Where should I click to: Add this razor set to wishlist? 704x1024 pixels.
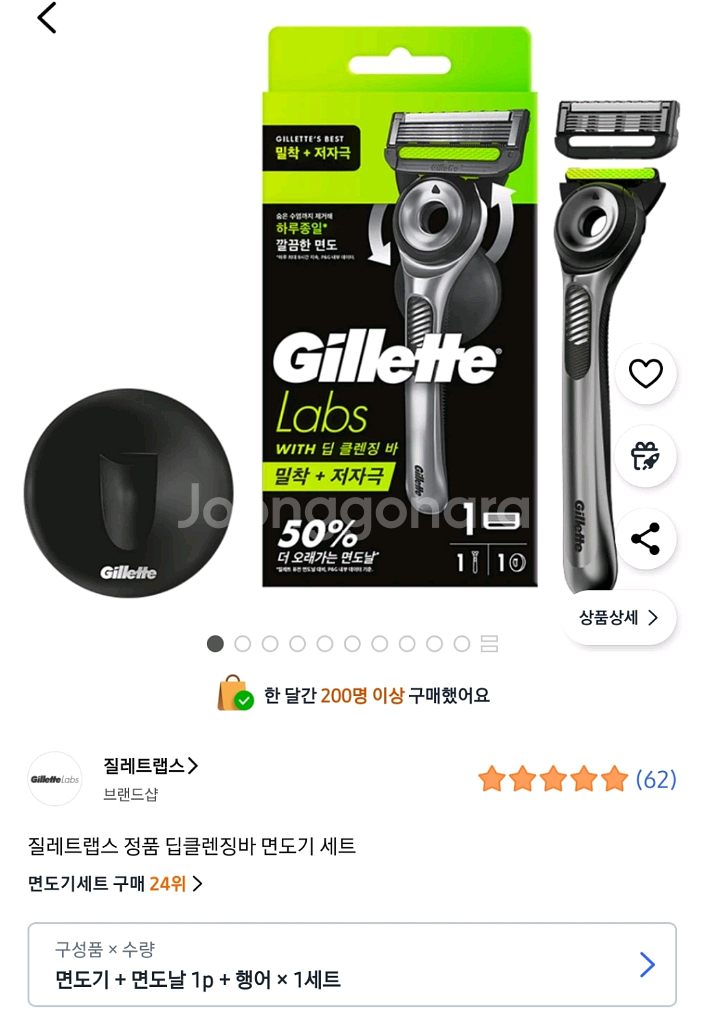pos(645,374)
